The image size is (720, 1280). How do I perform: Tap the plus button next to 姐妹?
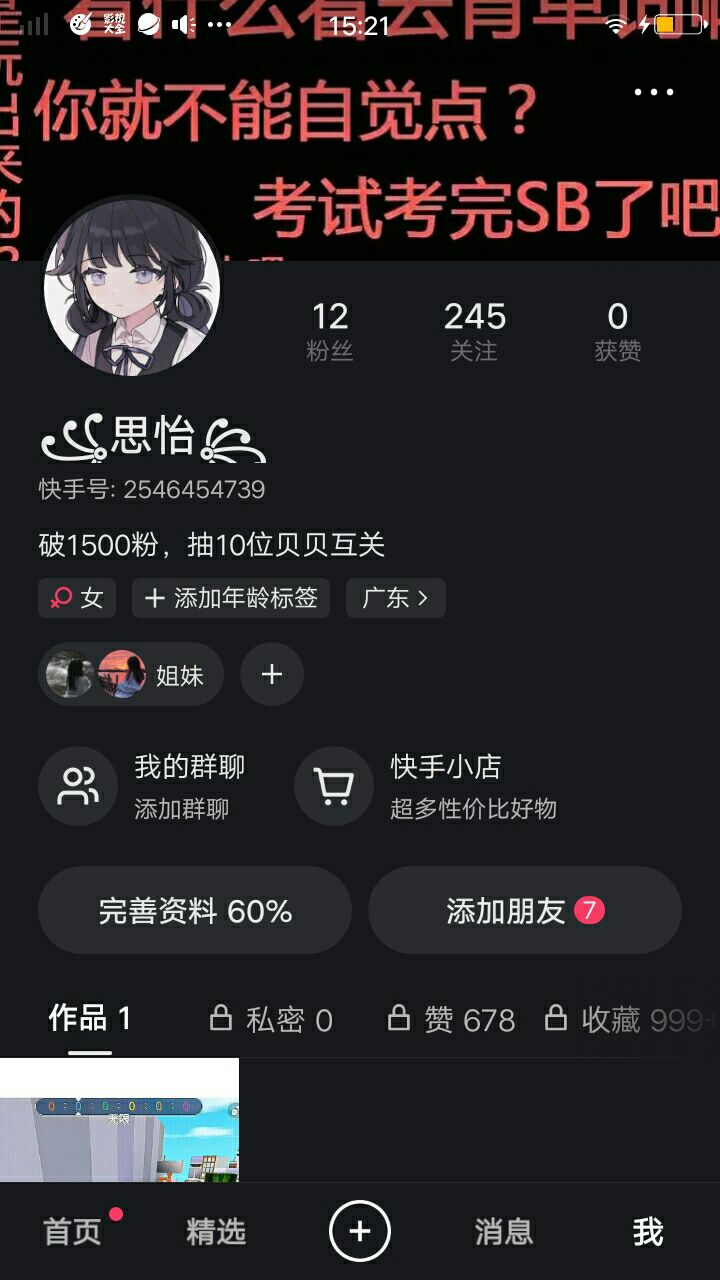coord(272,675)
